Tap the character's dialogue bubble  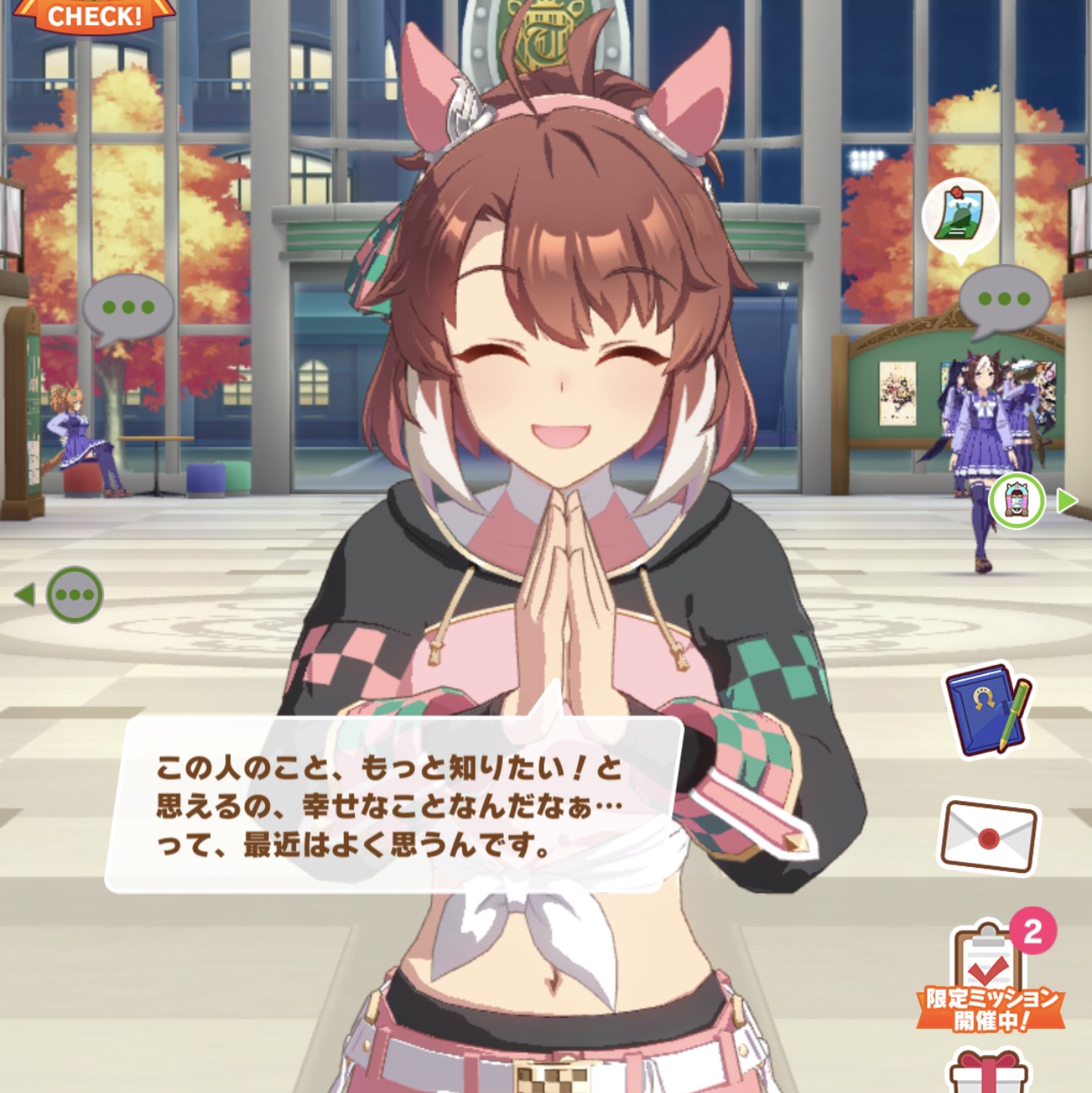coord(394,804)
